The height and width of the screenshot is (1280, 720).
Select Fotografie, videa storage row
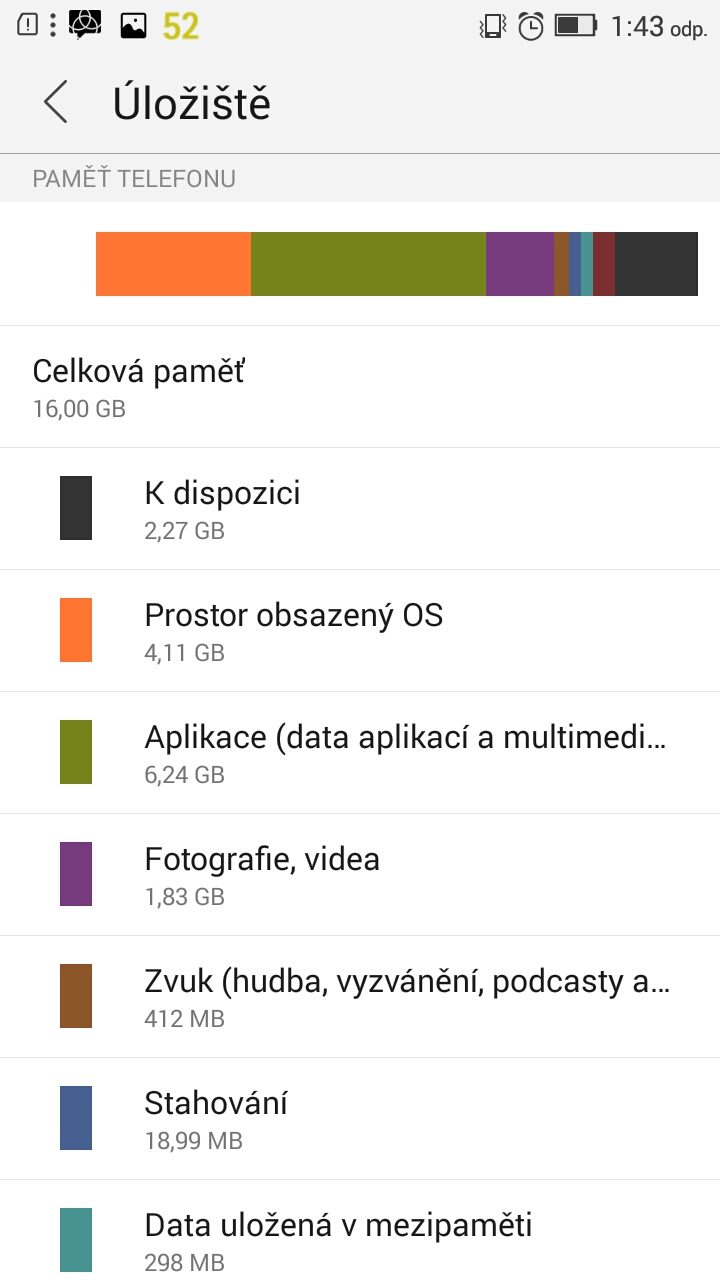point(360,875)
